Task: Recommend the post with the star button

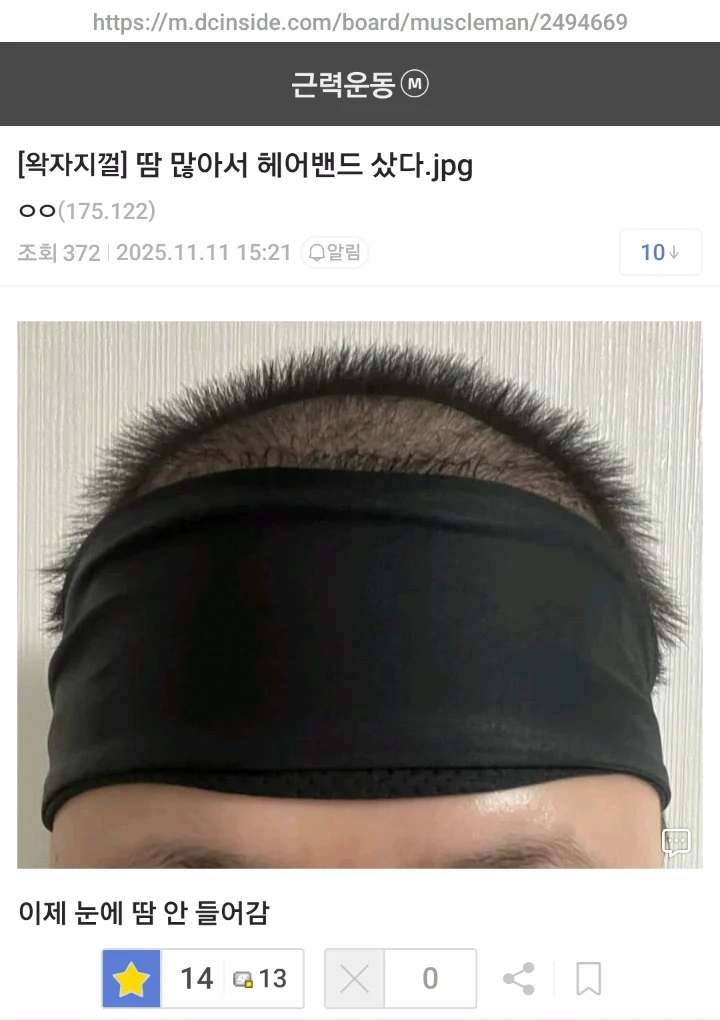Action: click(x=131, y=979)
